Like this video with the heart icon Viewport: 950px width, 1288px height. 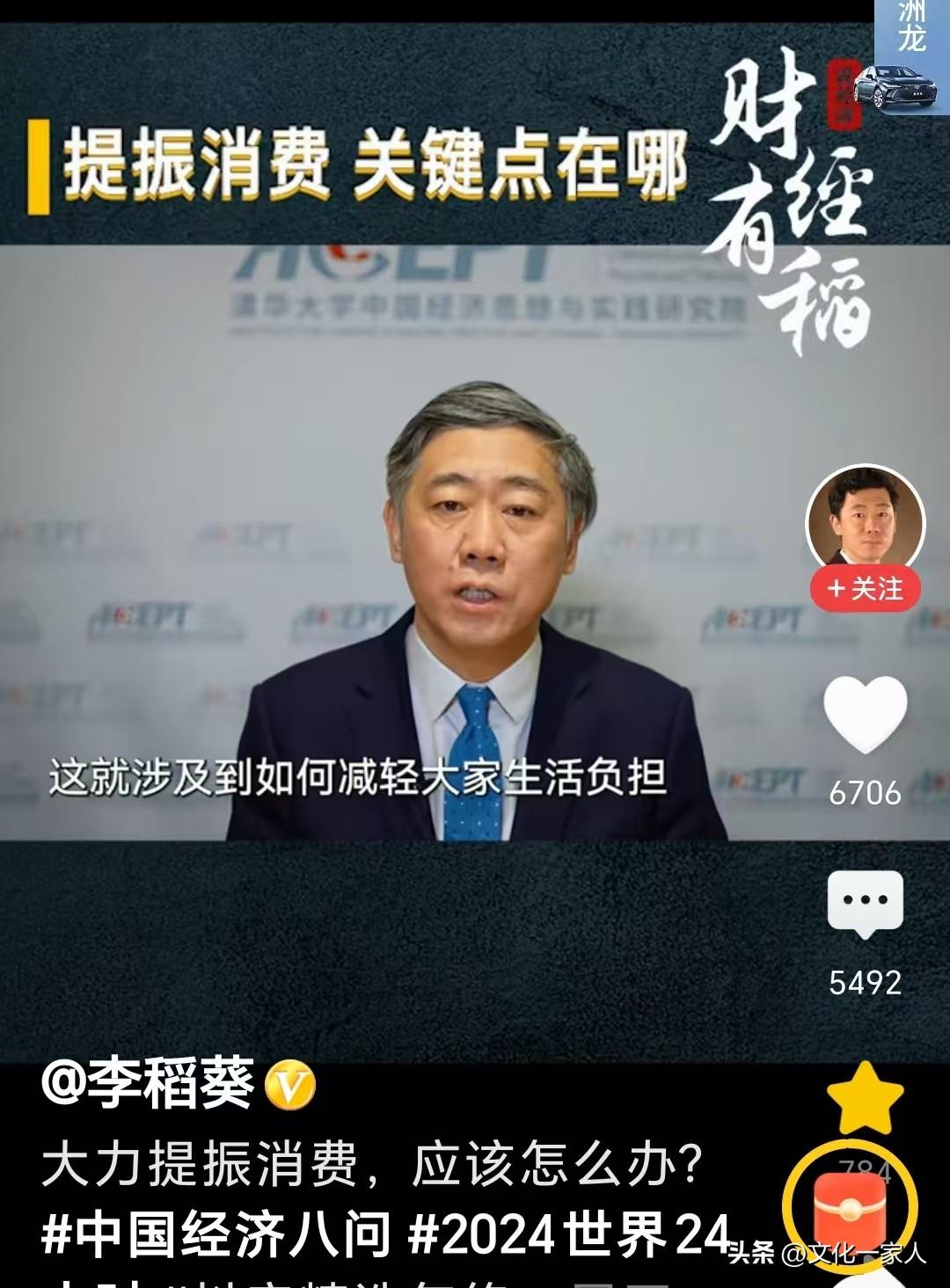[x=865, y=714]
